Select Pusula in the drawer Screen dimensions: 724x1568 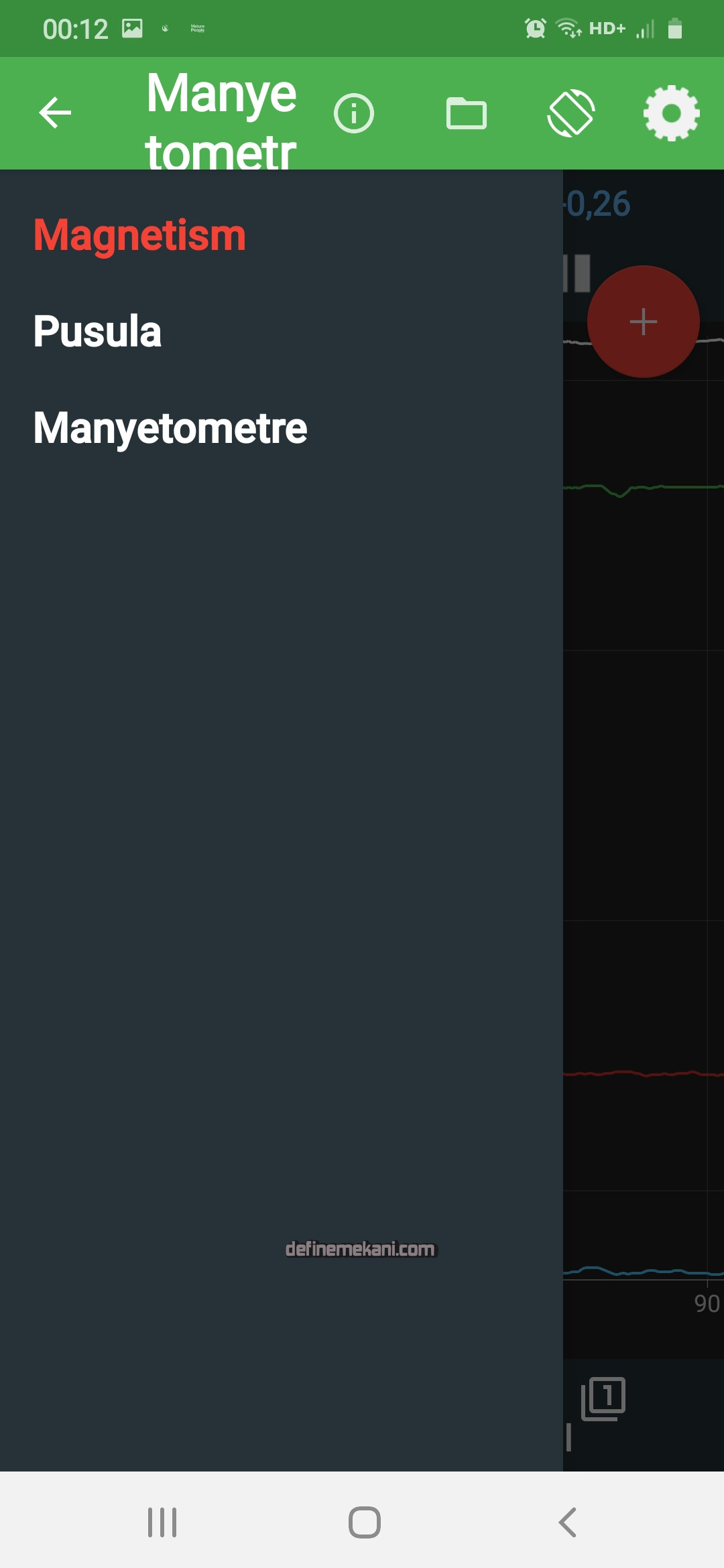tap(98, 332)
